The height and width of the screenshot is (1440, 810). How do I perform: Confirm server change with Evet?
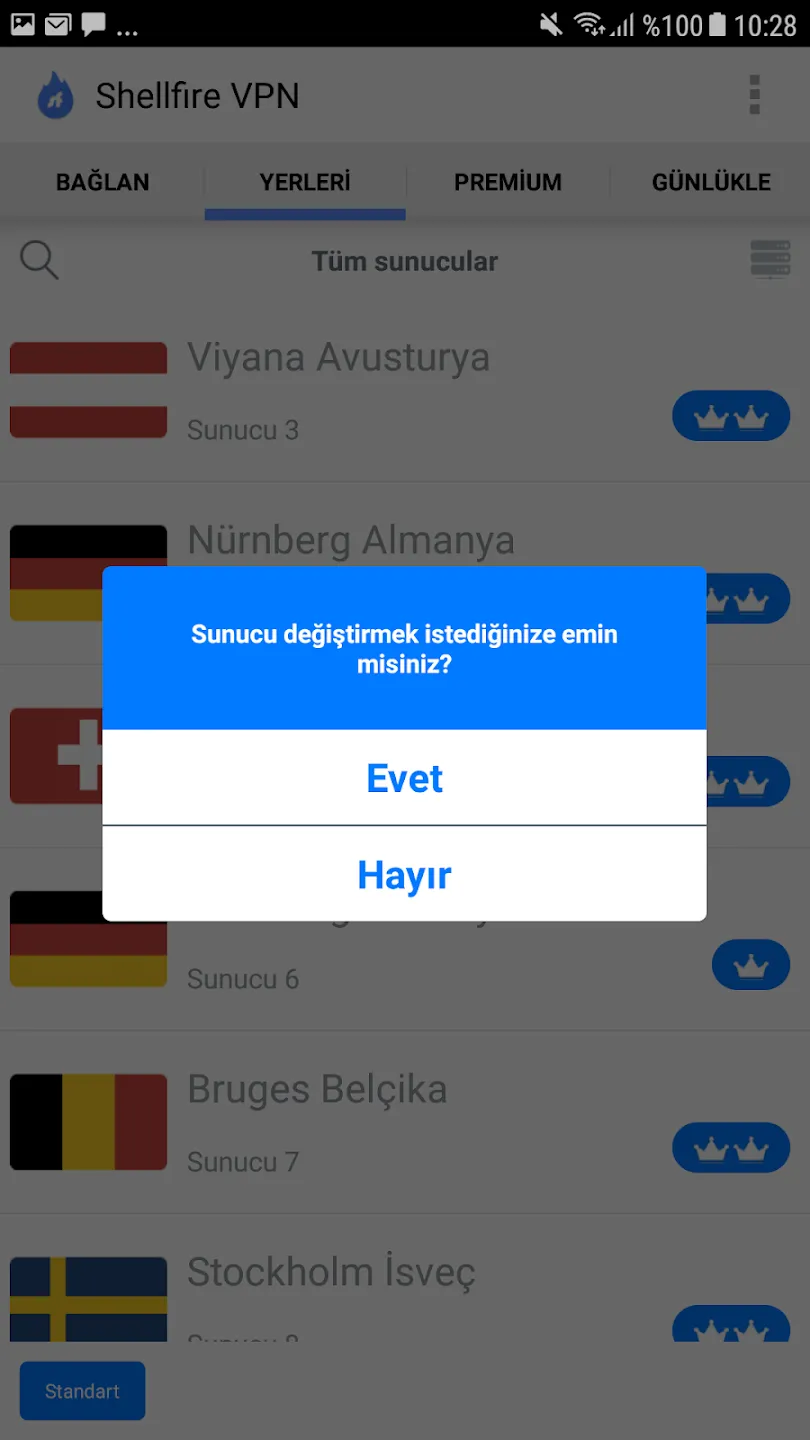404,778
